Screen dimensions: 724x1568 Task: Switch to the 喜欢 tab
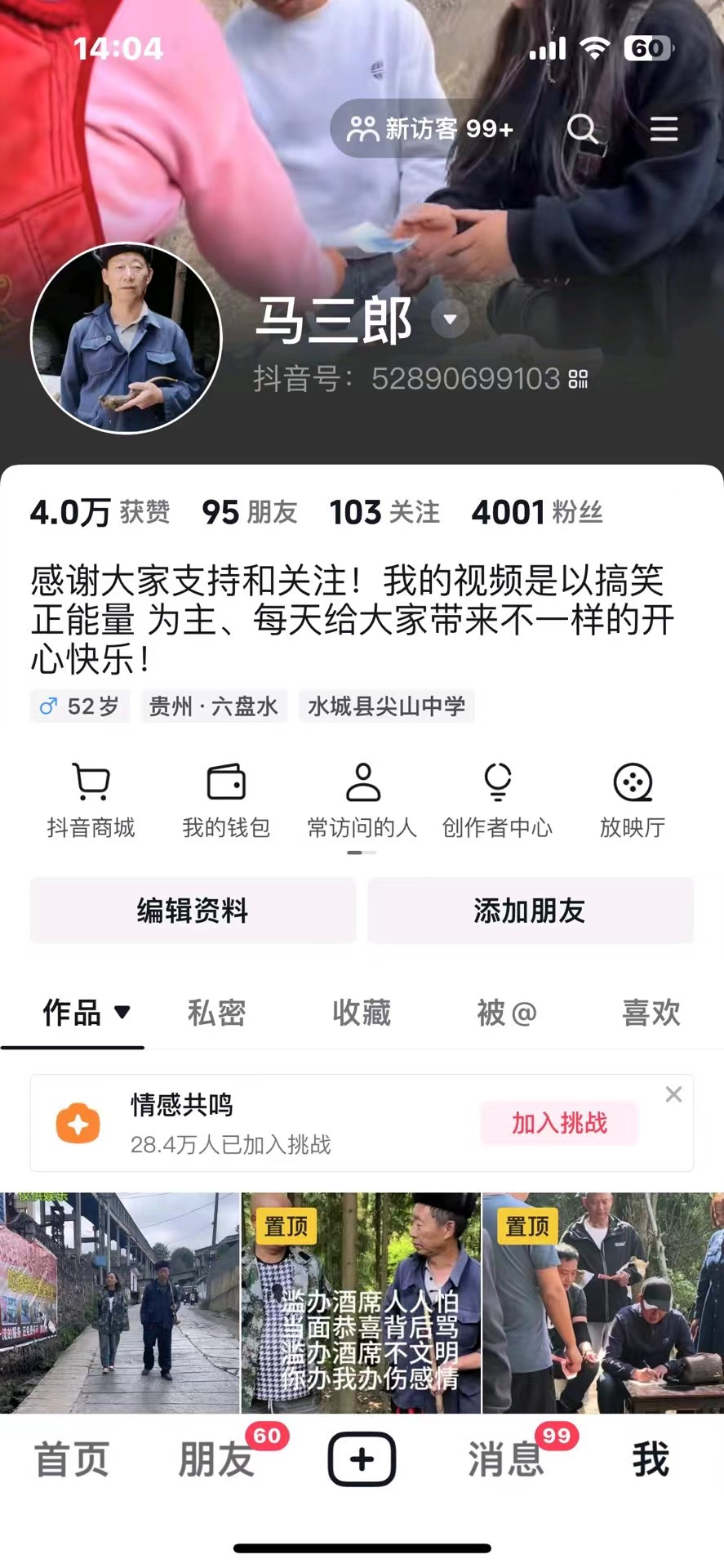651,1013
